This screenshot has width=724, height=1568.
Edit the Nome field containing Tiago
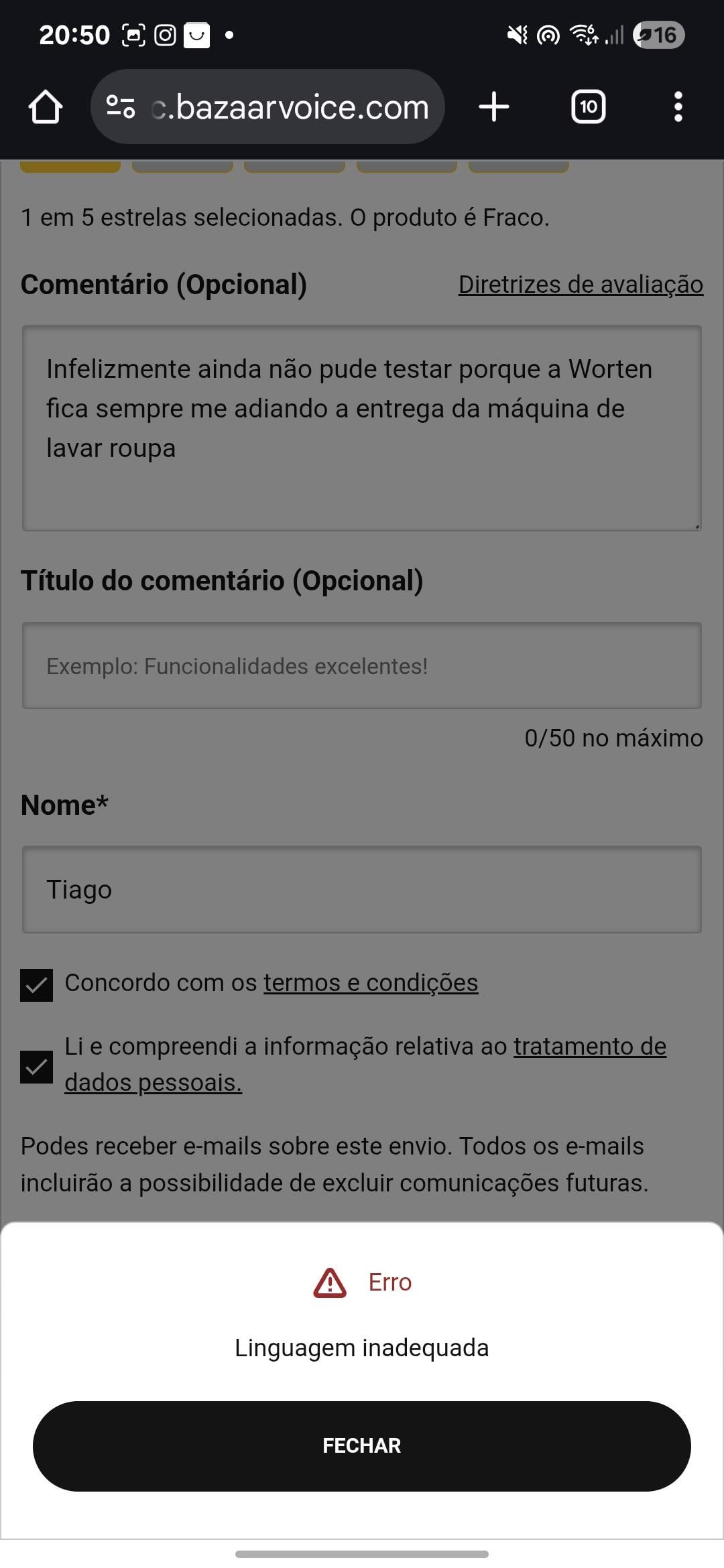click(x=361, y=890)
